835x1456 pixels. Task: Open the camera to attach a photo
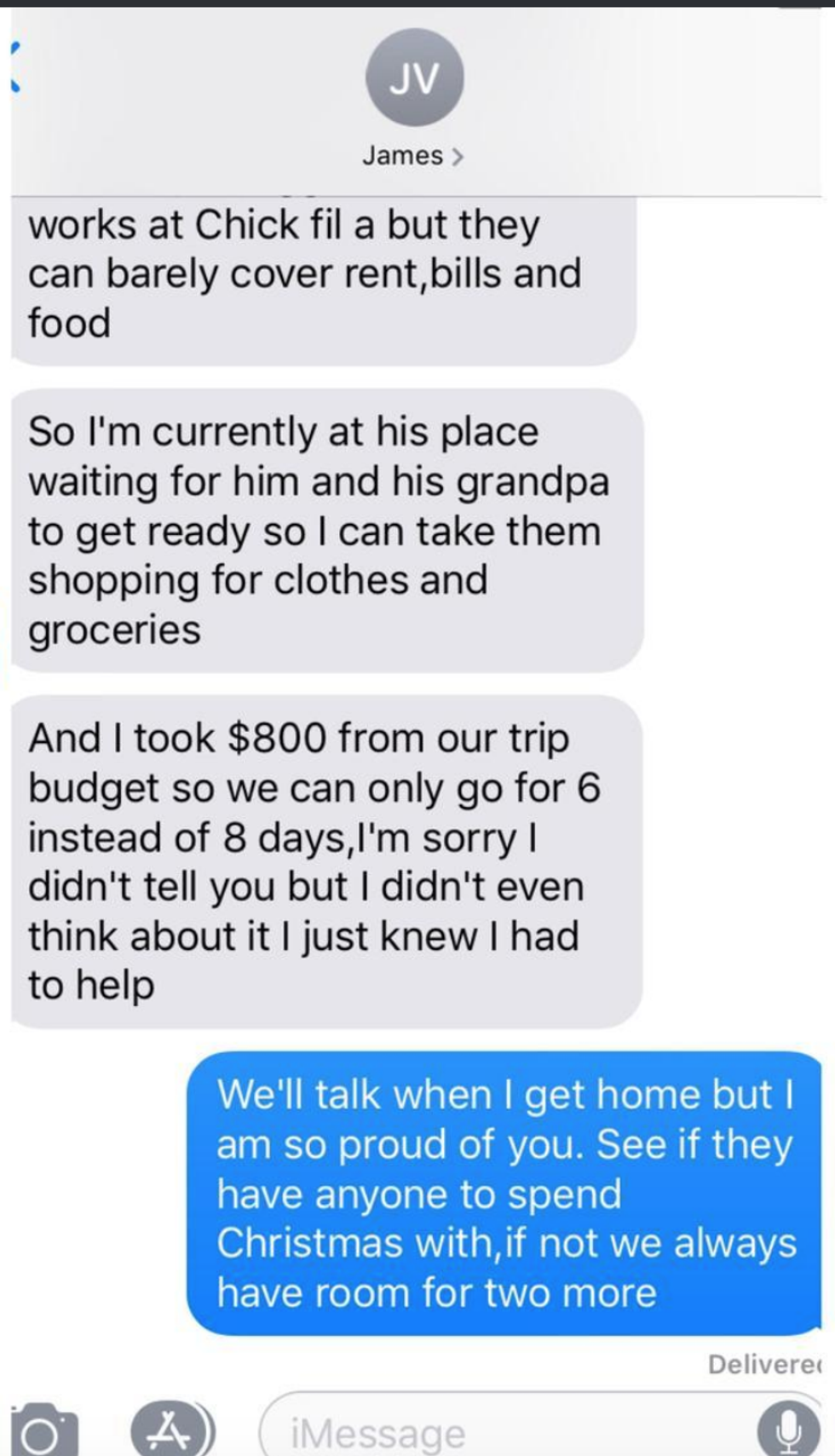[44, 1430]
